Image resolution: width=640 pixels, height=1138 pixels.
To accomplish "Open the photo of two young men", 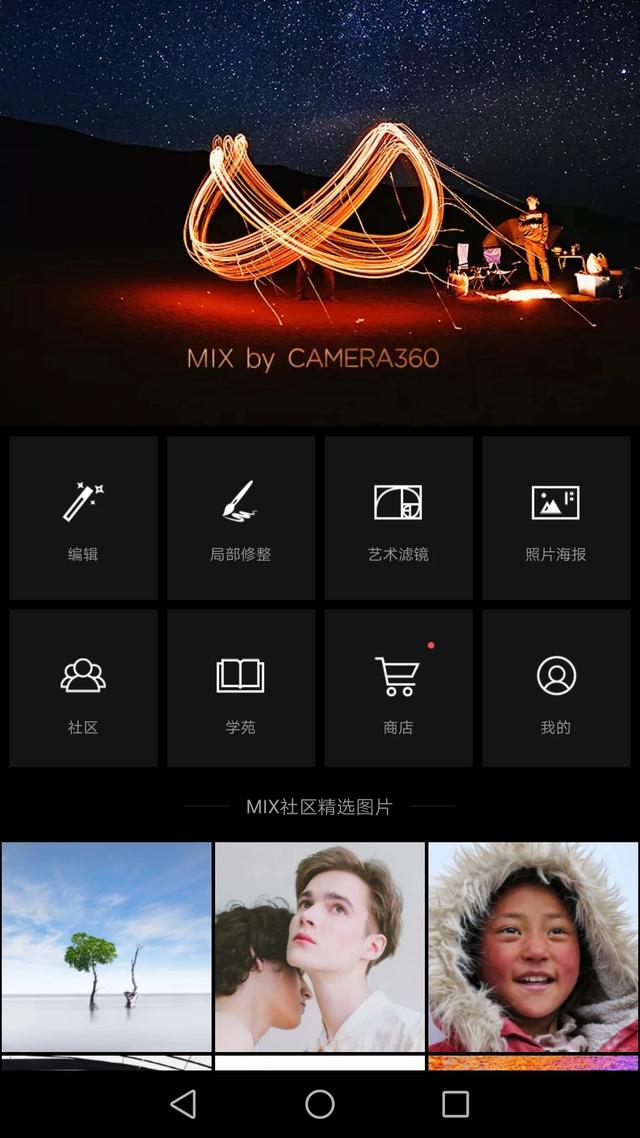I will click(x=320, y=946).
